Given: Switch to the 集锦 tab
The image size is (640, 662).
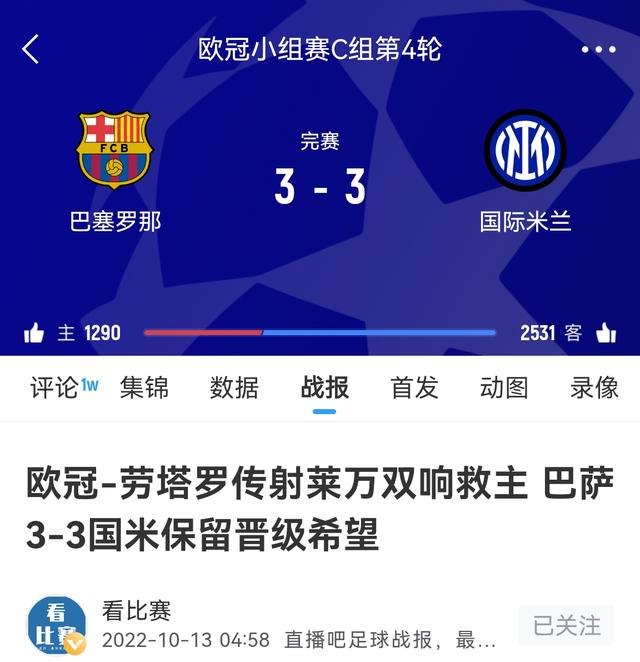Looking at the screenshot, I should point(145,388).
